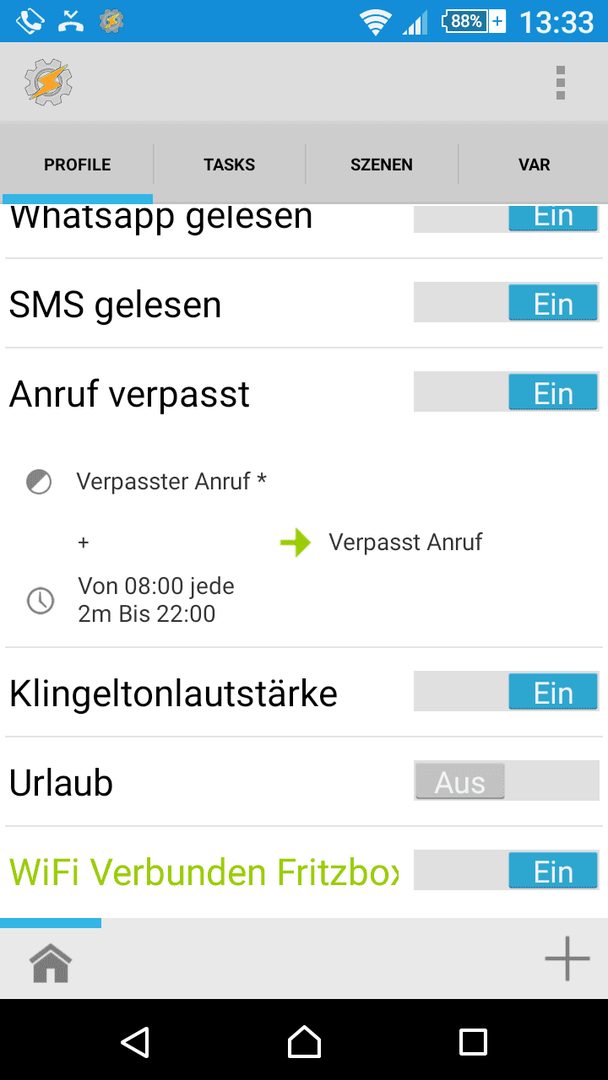Edit the Von 08:00 time context
Viewport: 608px width, 1080px height.
click(156, 600)
